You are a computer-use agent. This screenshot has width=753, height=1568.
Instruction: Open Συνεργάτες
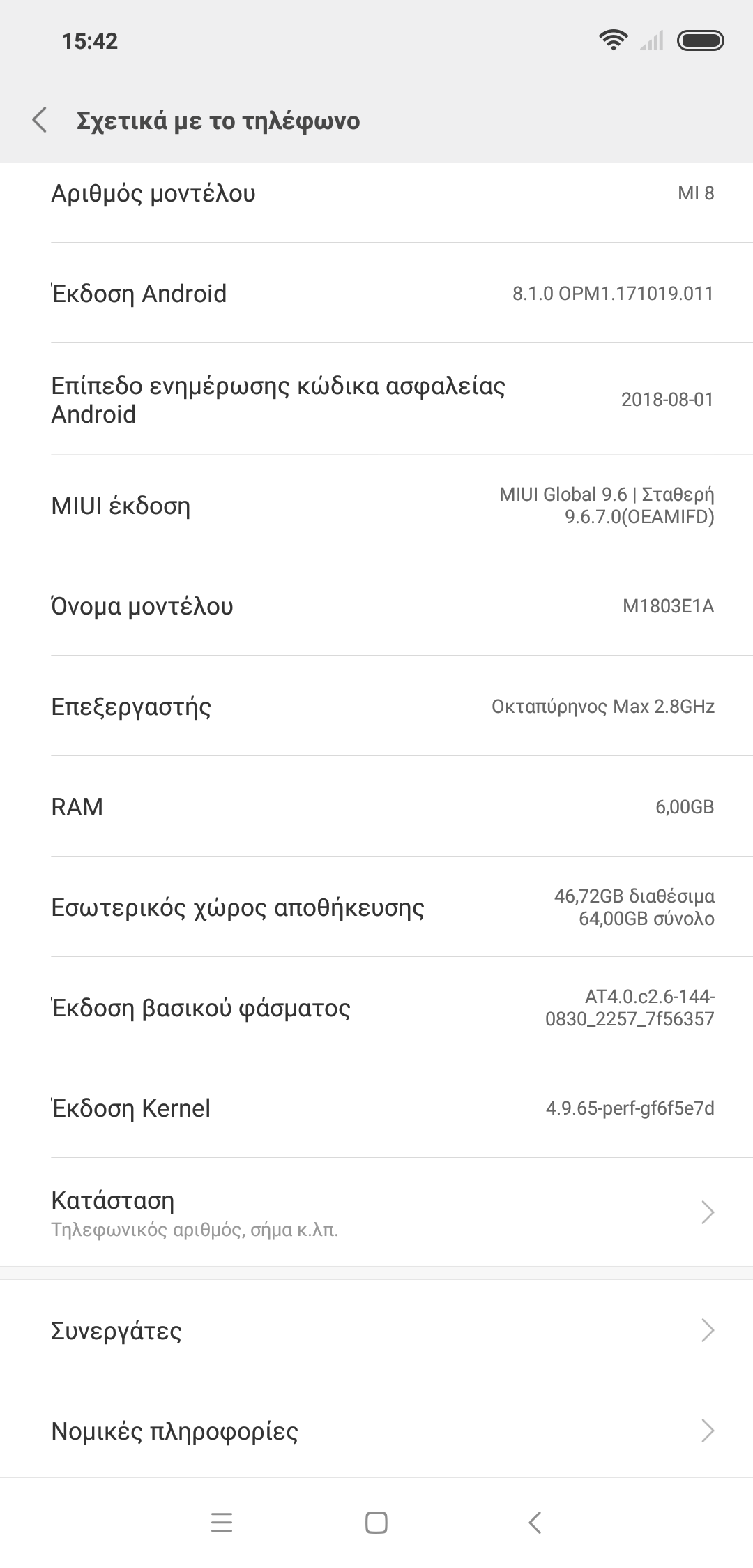click(x=376, y=1331)
